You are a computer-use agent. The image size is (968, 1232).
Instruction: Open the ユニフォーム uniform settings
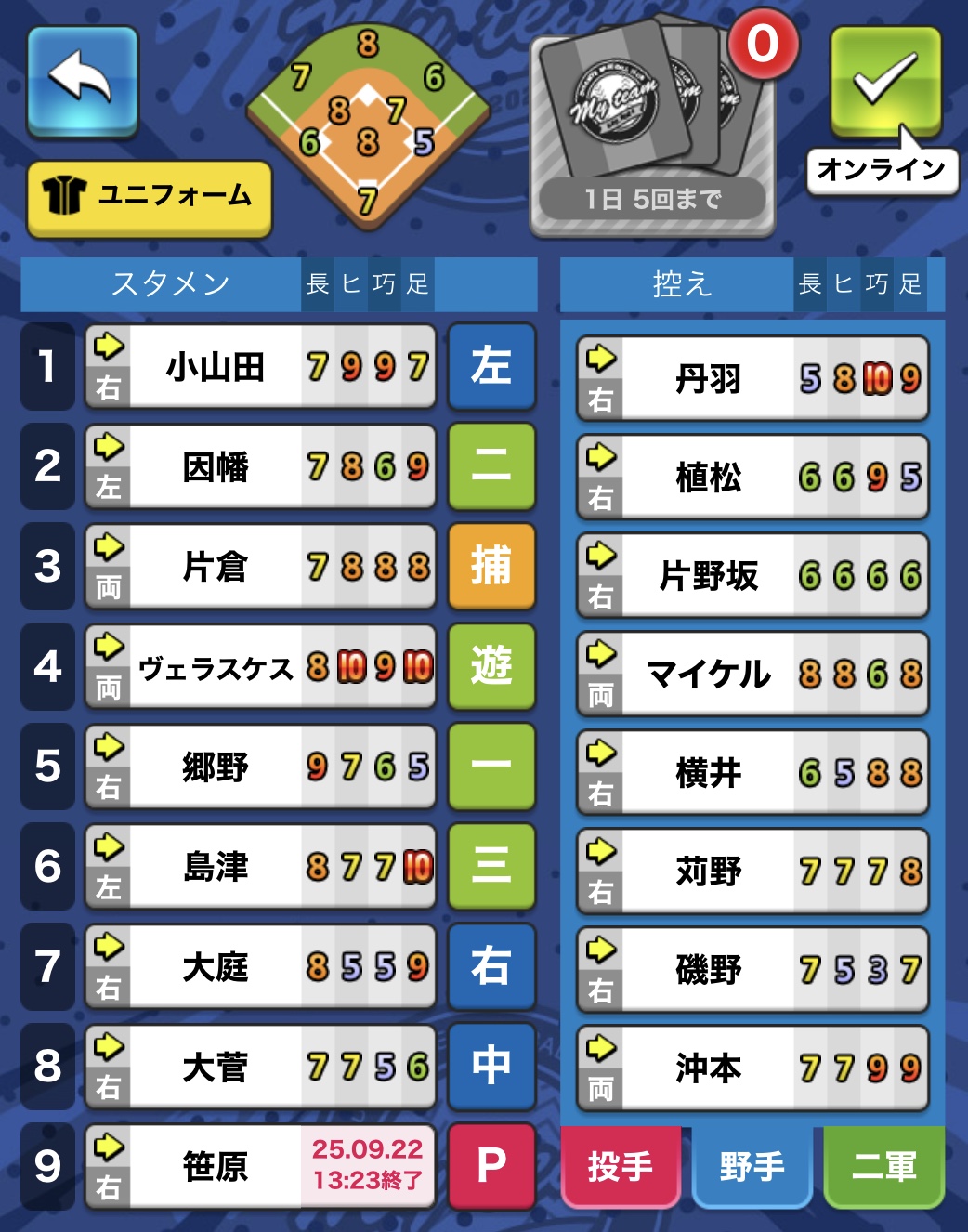point(149,196)
